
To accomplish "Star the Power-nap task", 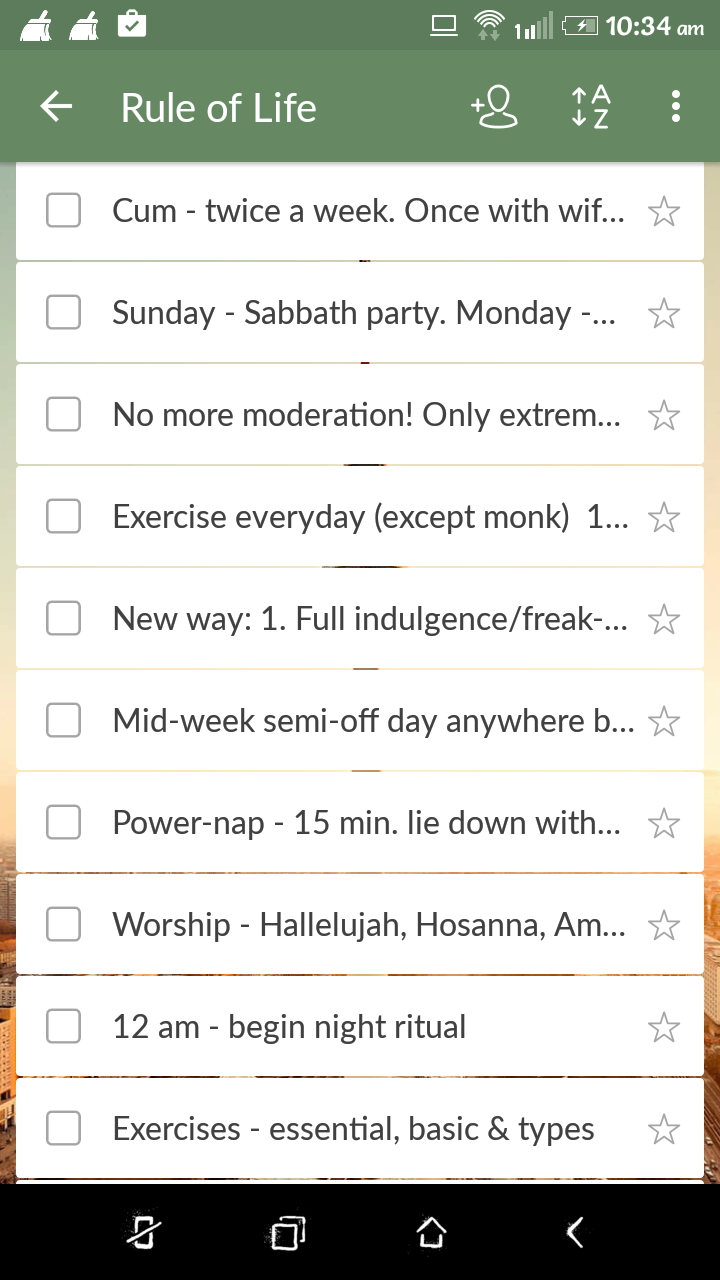I will 664,823.
